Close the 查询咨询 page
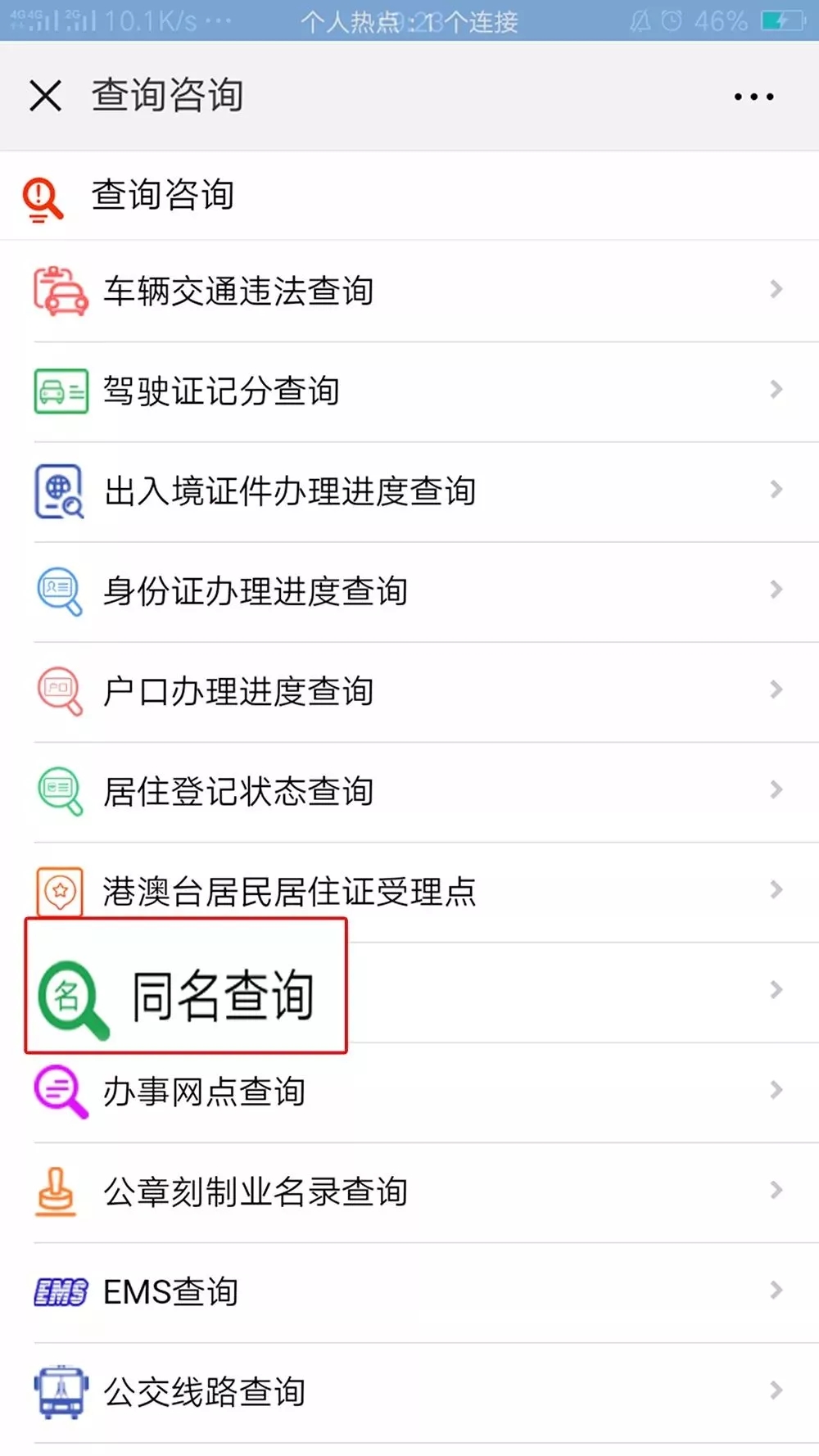The image size is (819, 1456). 46,96
